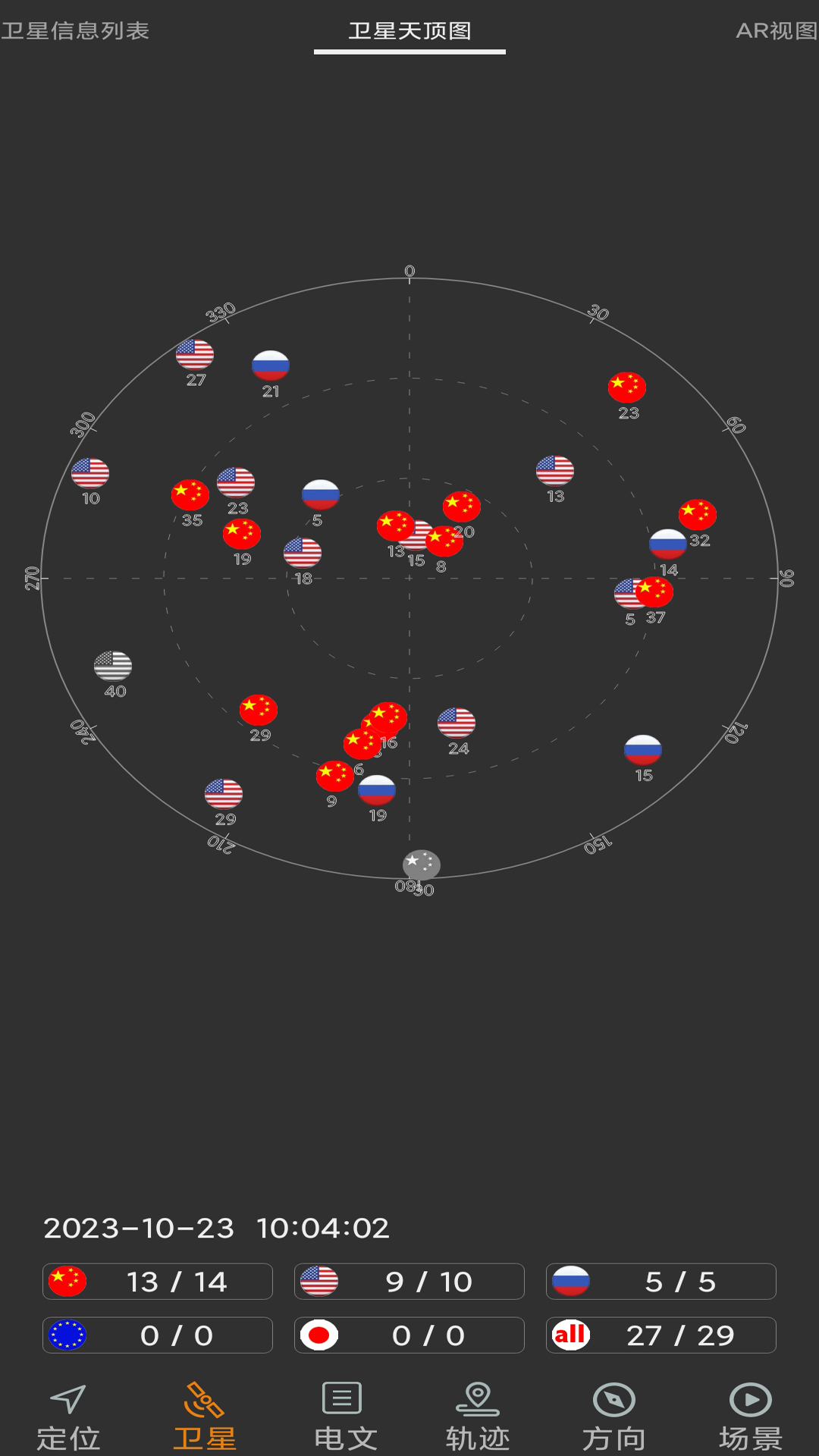Switch to the 卫星信息列表 tab
Screen dimensions: 819x1456
coord(75,31)
